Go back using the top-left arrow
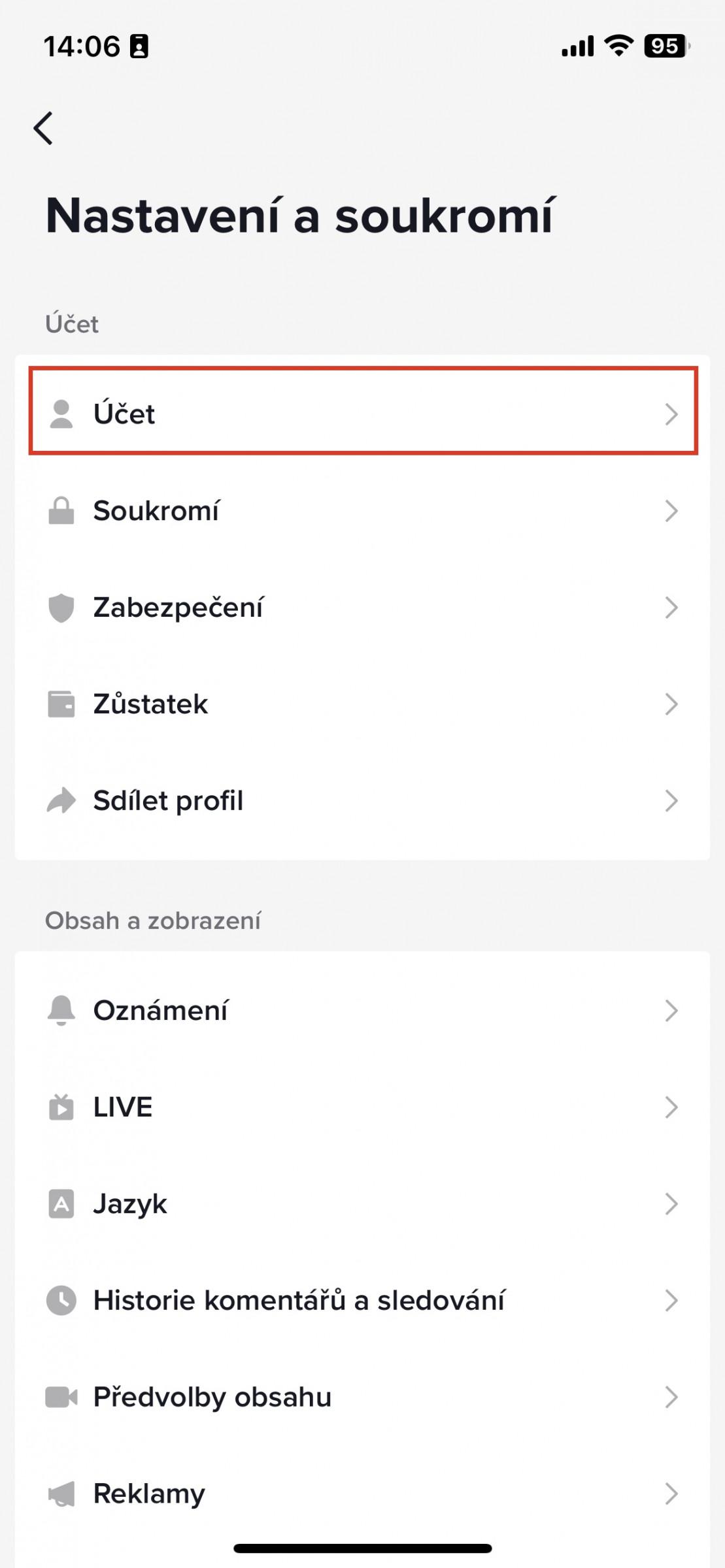Screen dimensions: 725x1568 click(43, 127)
